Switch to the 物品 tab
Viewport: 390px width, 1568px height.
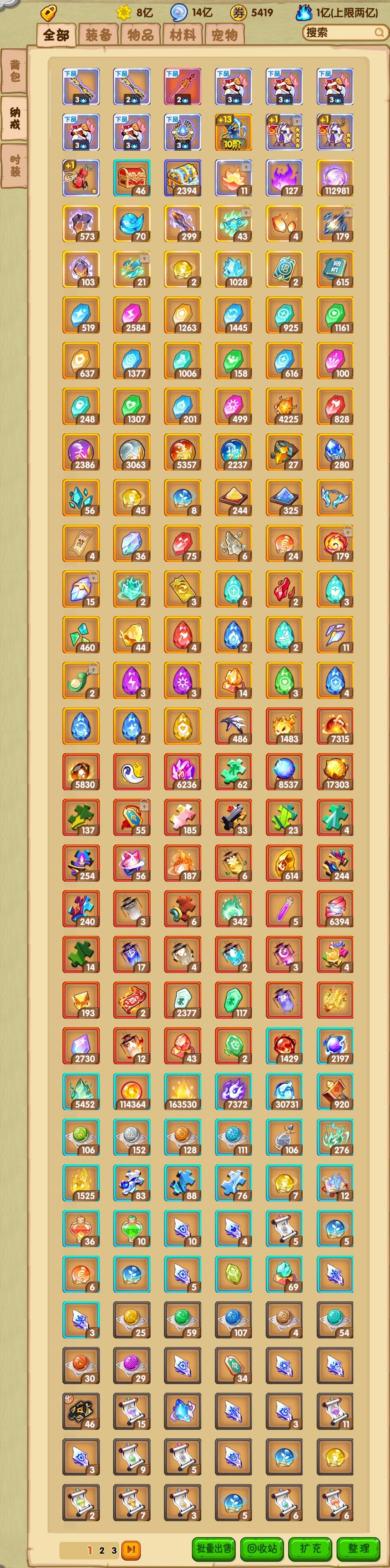click(140, 35)
